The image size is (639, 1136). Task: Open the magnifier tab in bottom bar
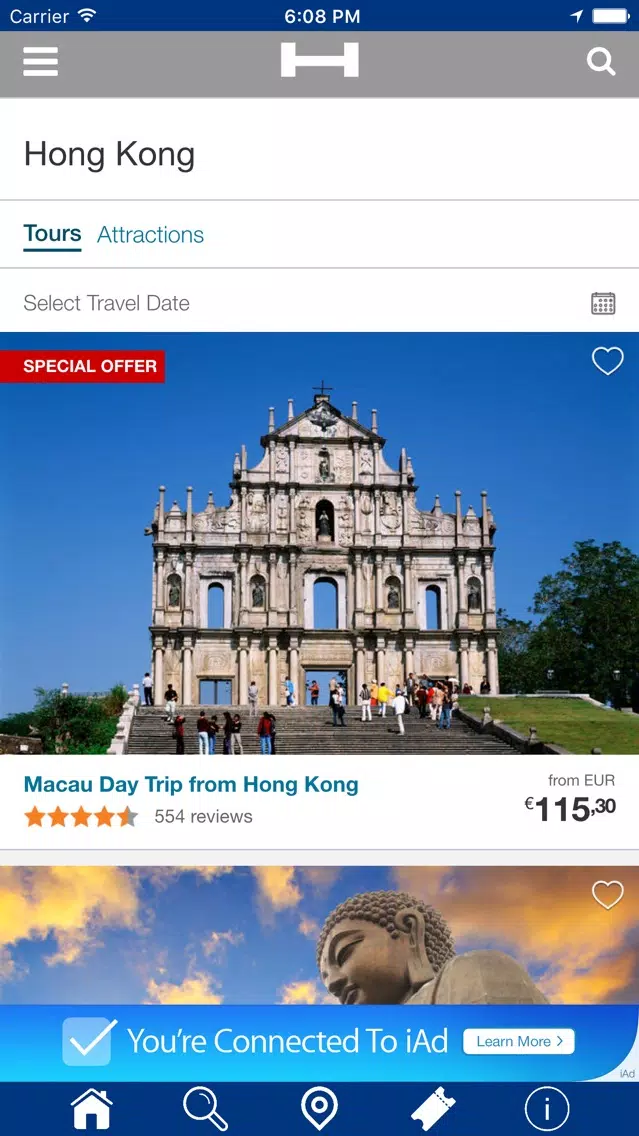[x=205, y=1109]
